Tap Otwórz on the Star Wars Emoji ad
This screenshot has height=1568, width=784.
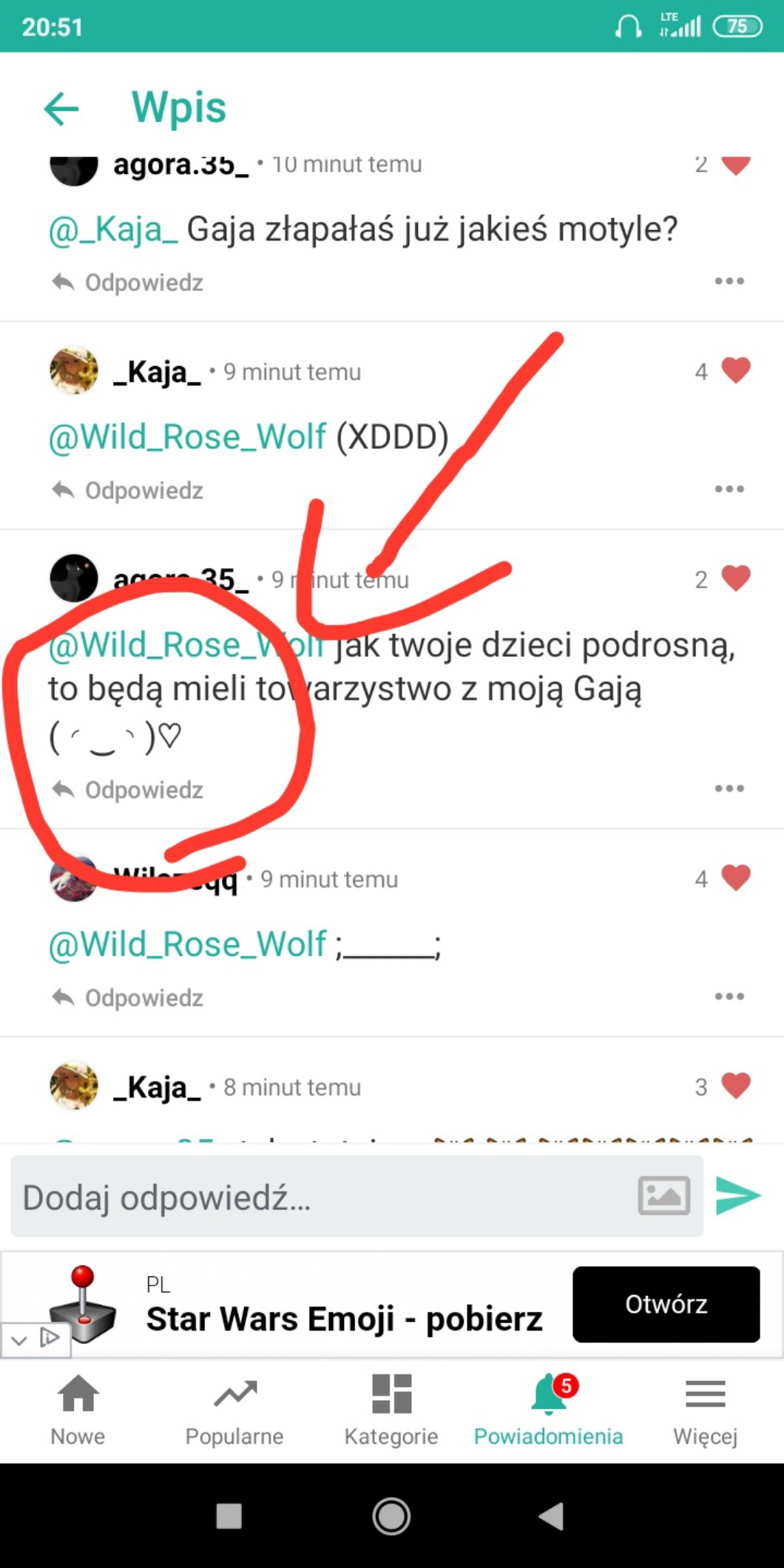tap(666, 1304)
